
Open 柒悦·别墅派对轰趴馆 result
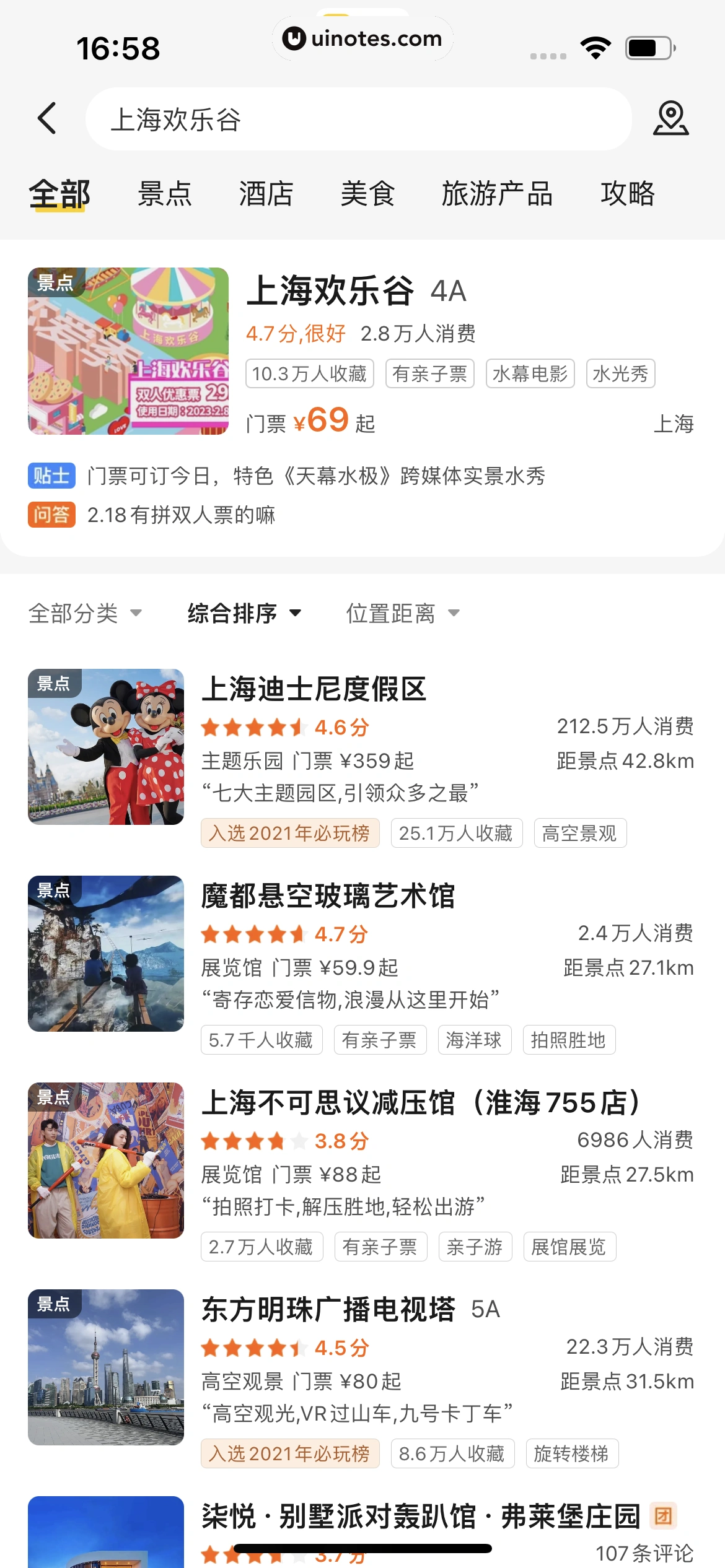(421, 1517)
